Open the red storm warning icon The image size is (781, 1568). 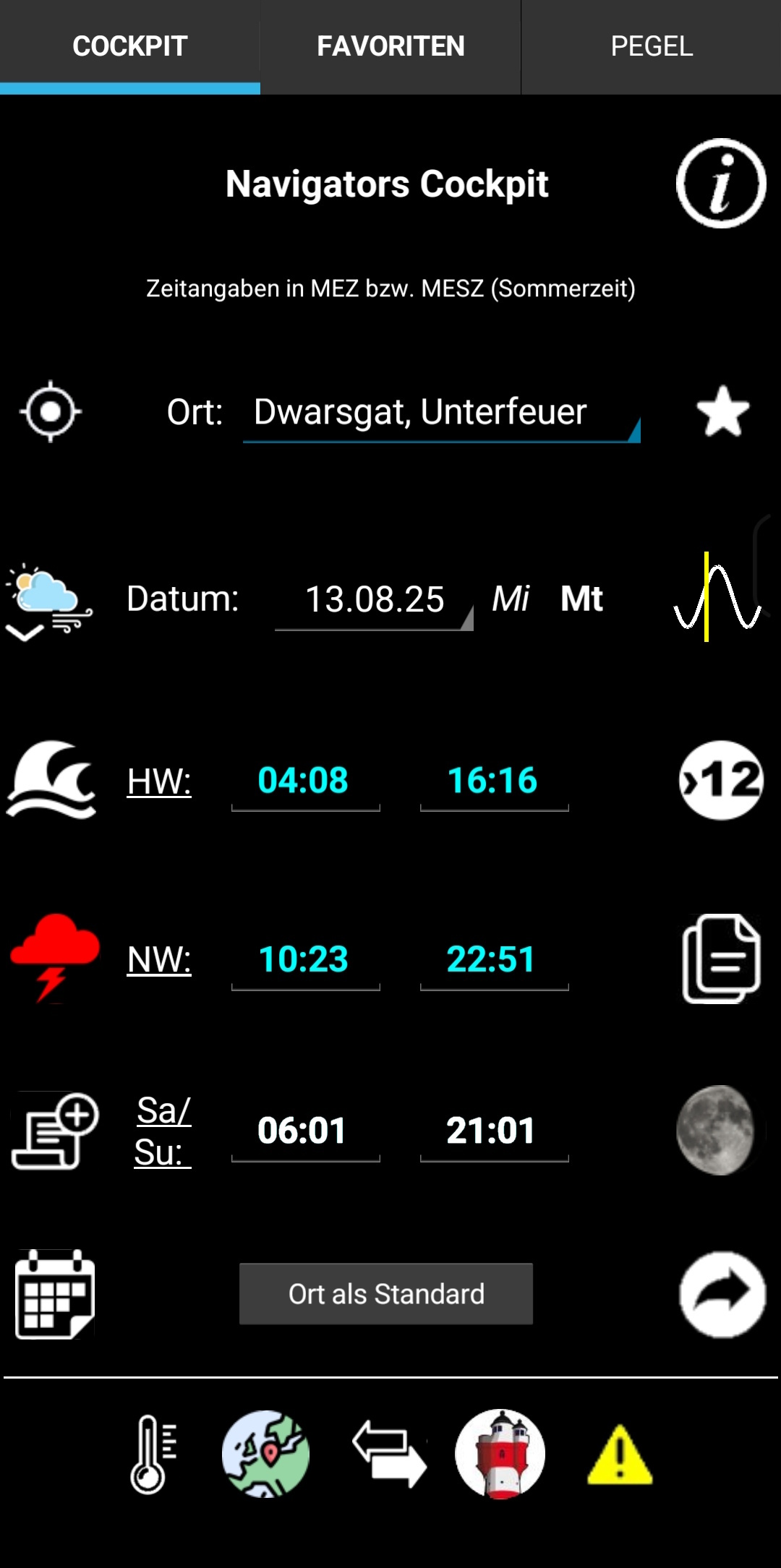click(x=54, y=957)
